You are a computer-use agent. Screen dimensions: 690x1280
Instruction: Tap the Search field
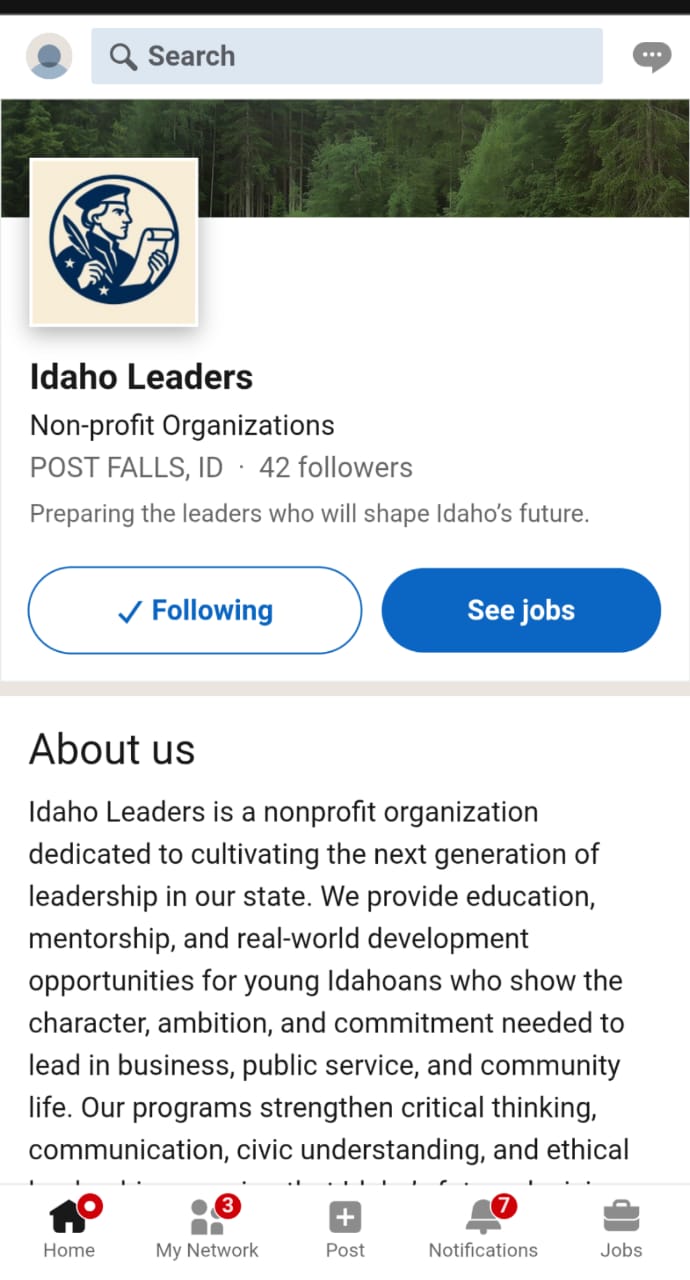[346, 56]
